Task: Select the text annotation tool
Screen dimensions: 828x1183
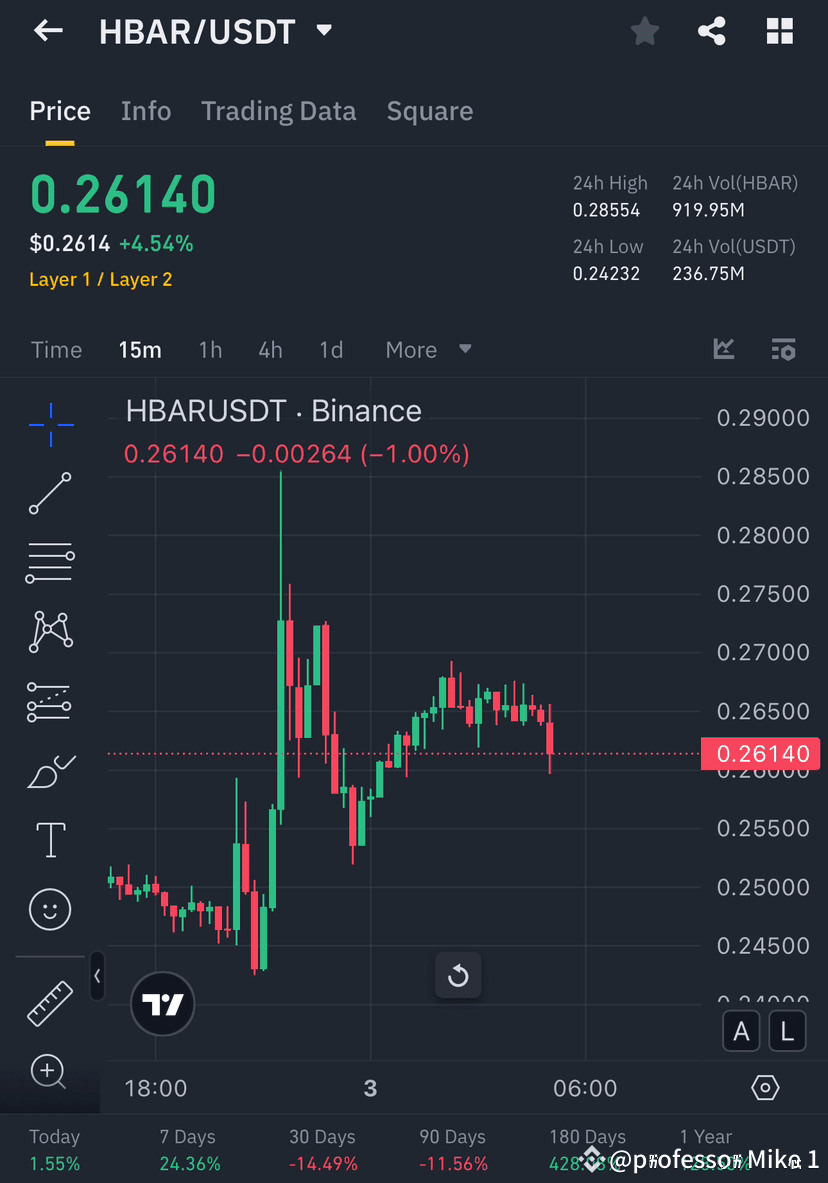Action: (x=50, y=840)
